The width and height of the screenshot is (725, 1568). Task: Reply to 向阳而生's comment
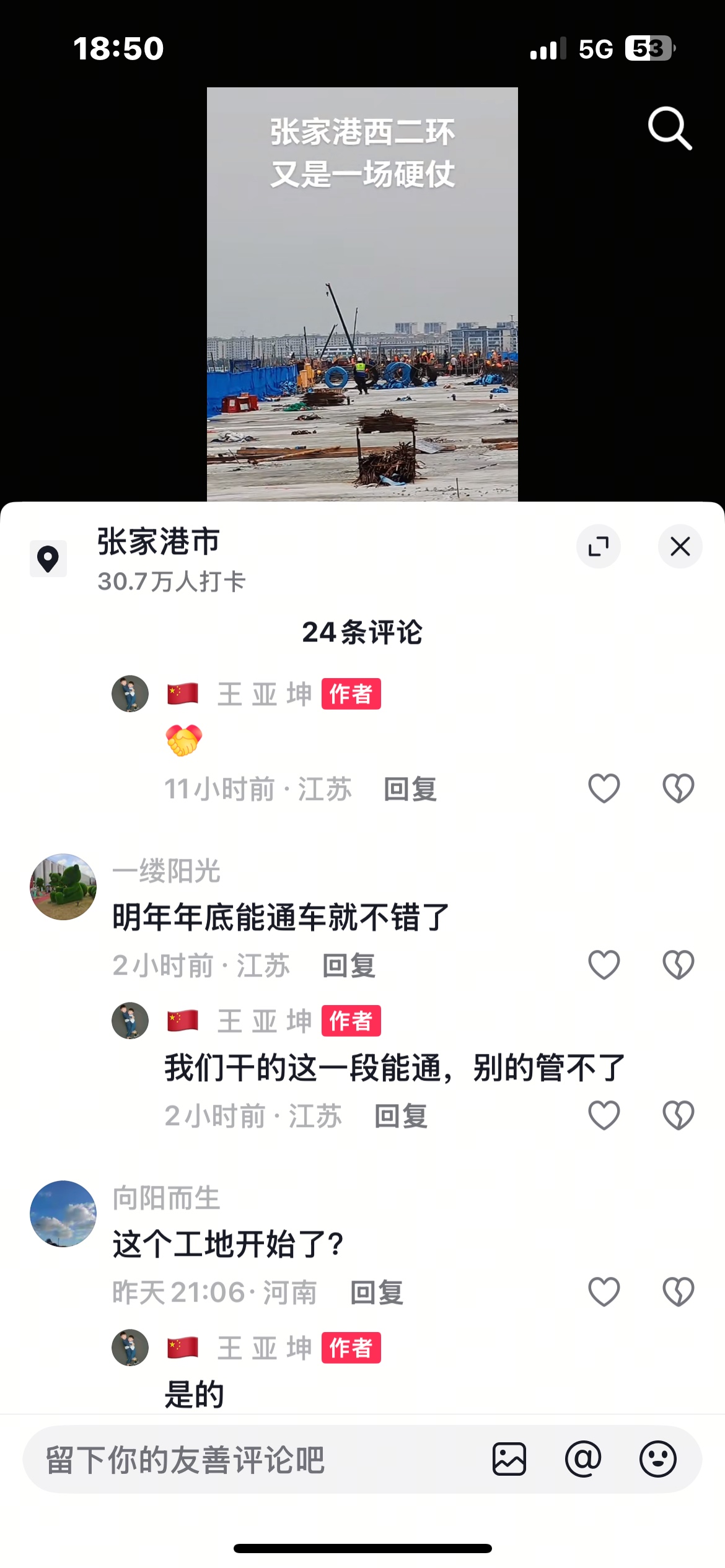click(x=377, y=1292)
